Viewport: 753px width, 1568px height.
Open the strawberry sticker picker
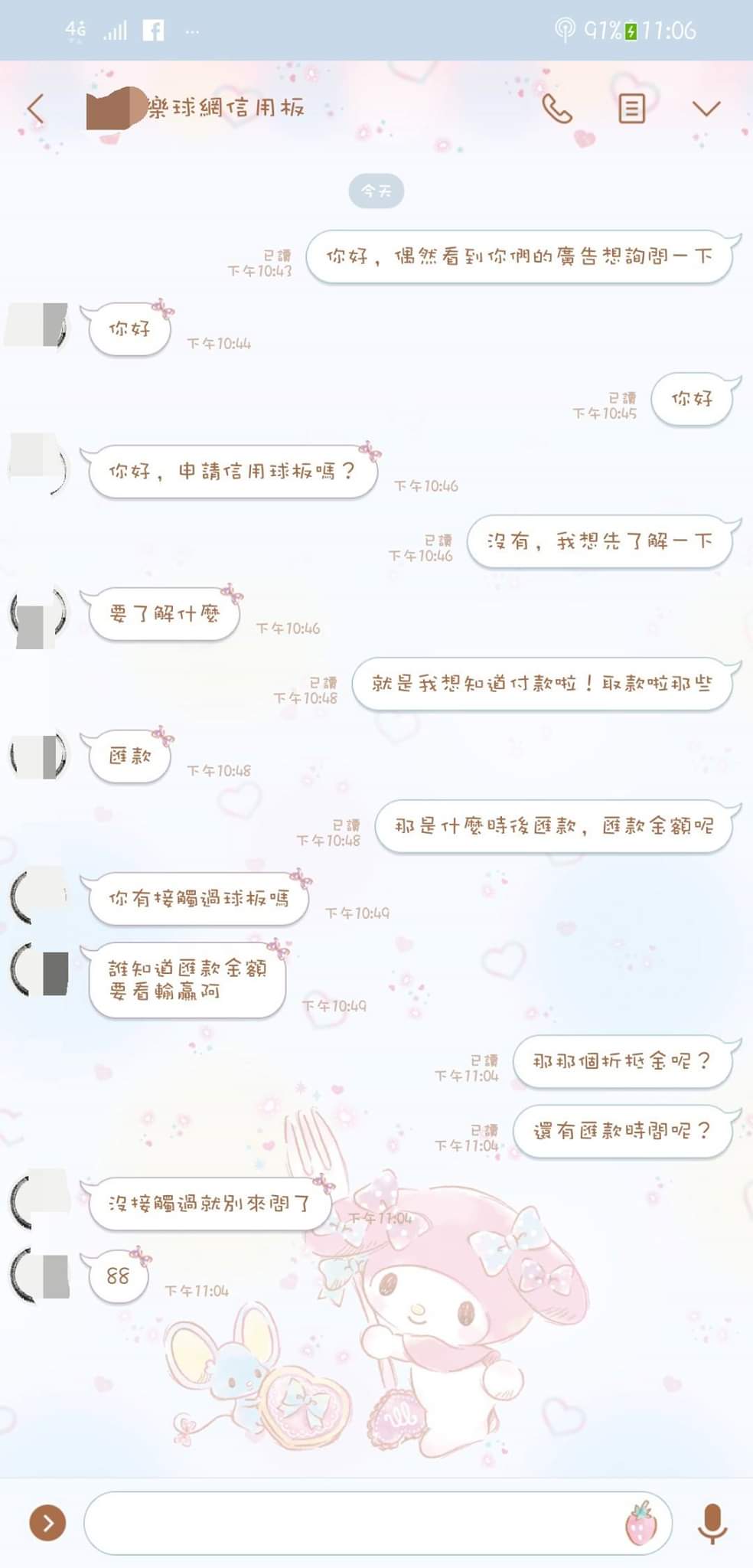(x=641, y=1523)
